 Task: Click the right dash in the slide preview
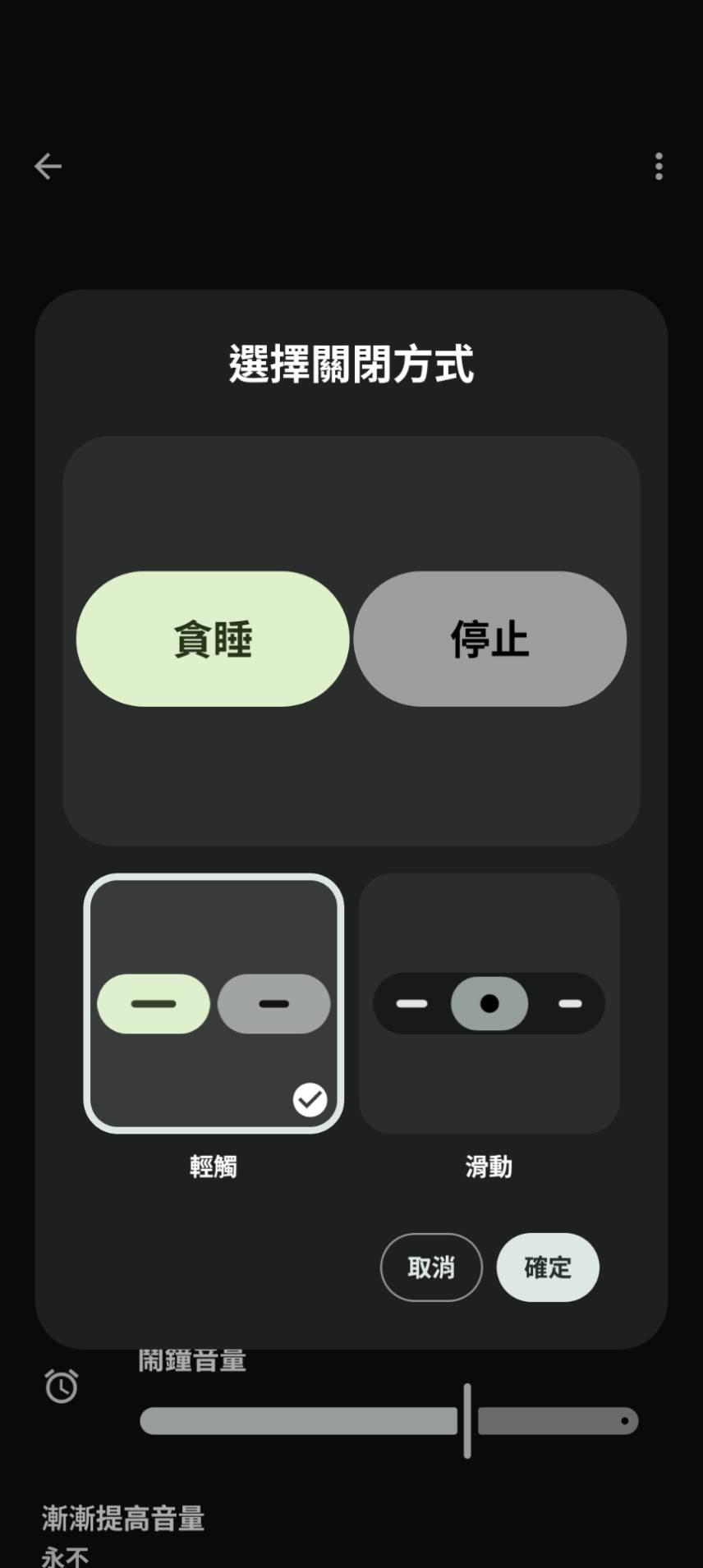[x=568, y=1003]
